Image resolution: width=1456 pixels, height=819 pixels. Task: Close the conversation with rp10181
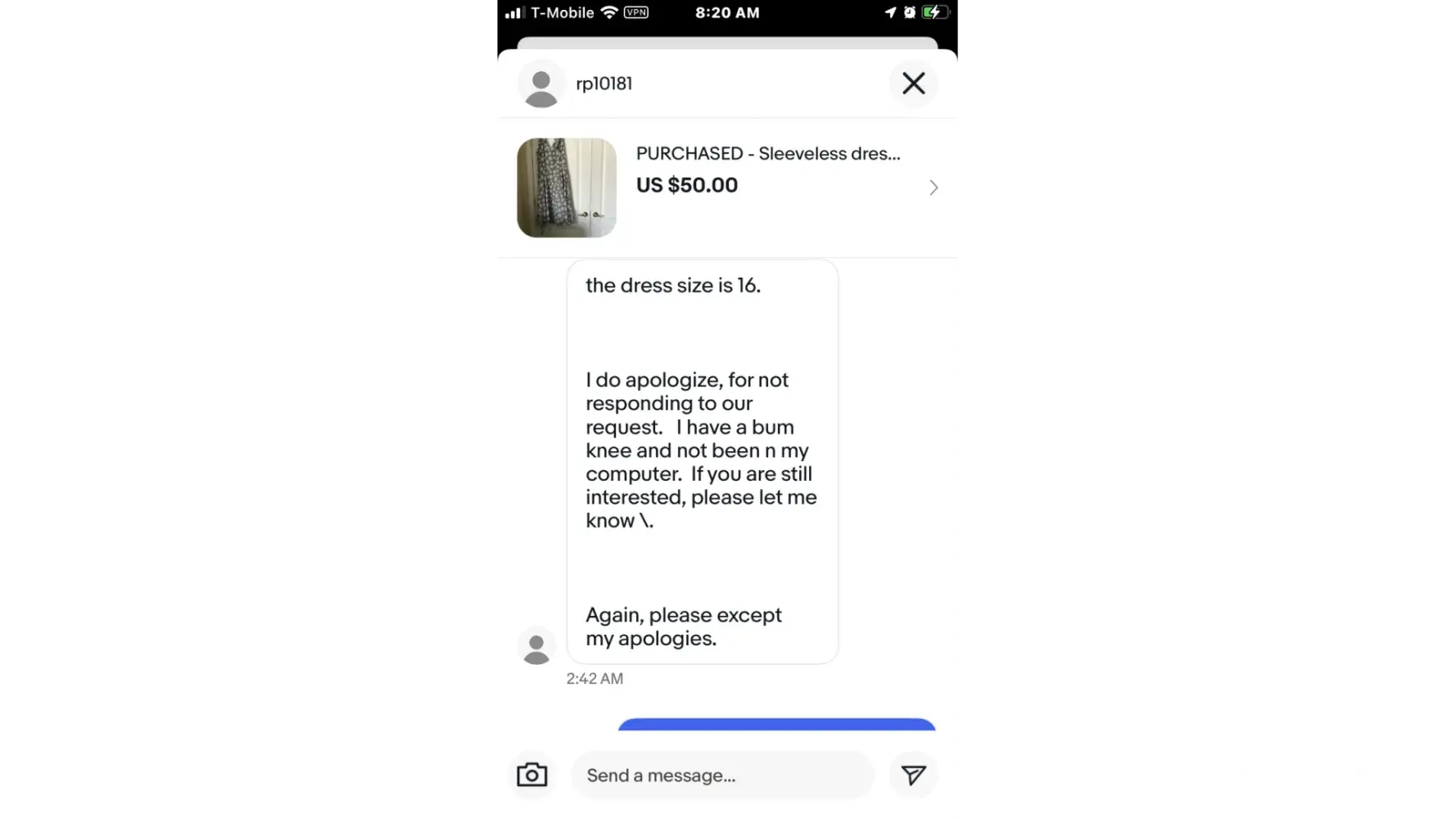(913, 84)
